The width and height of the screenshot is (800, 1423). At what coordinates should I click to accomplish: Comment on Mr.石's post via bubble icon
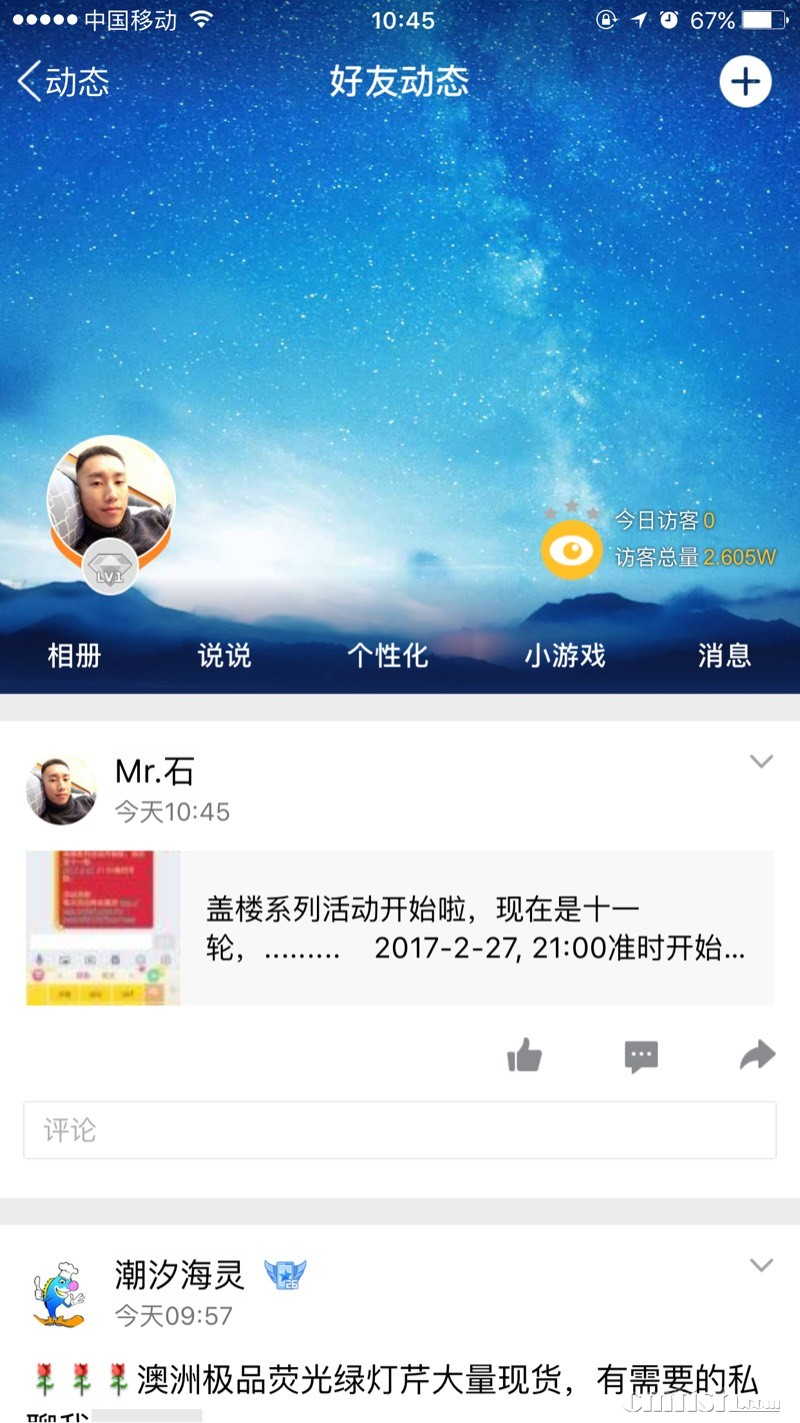point(641,1056)
